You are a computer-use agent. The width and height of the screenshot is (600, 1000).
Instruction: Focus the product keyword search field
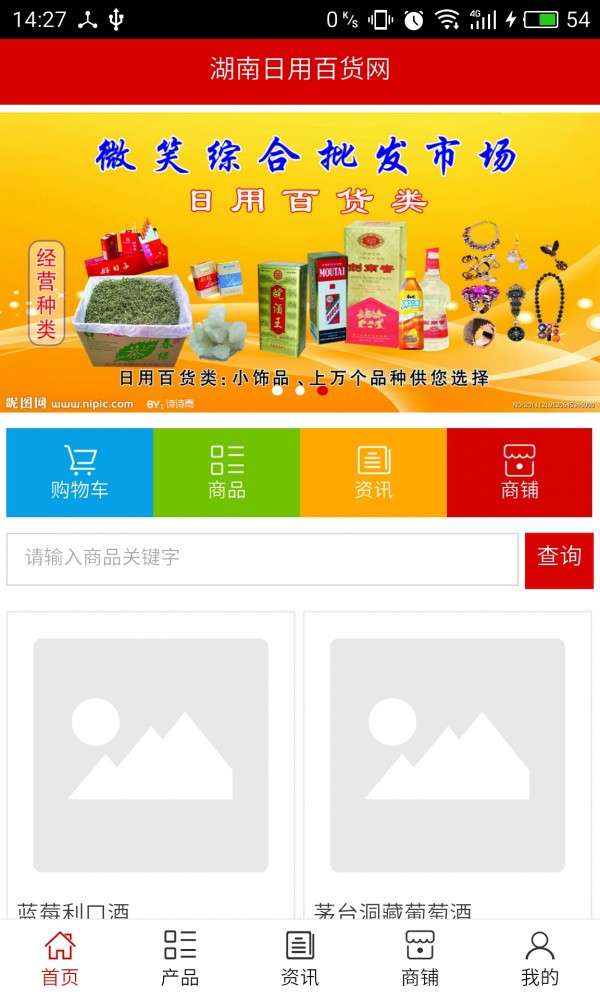point(262,558)
